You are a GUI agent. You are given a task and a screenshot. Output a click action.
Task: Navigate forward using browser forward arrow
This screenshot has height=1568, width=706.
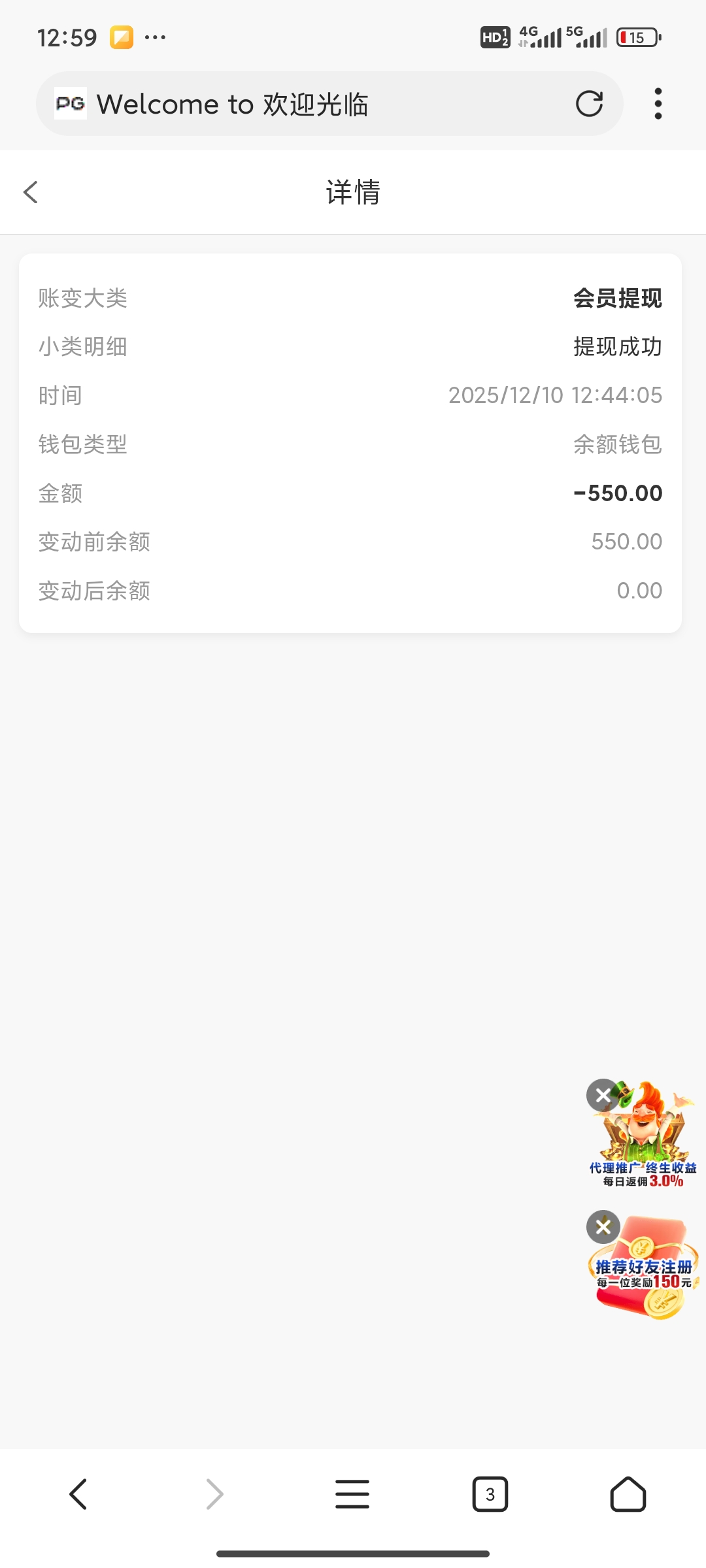[x=215, y=1494]
